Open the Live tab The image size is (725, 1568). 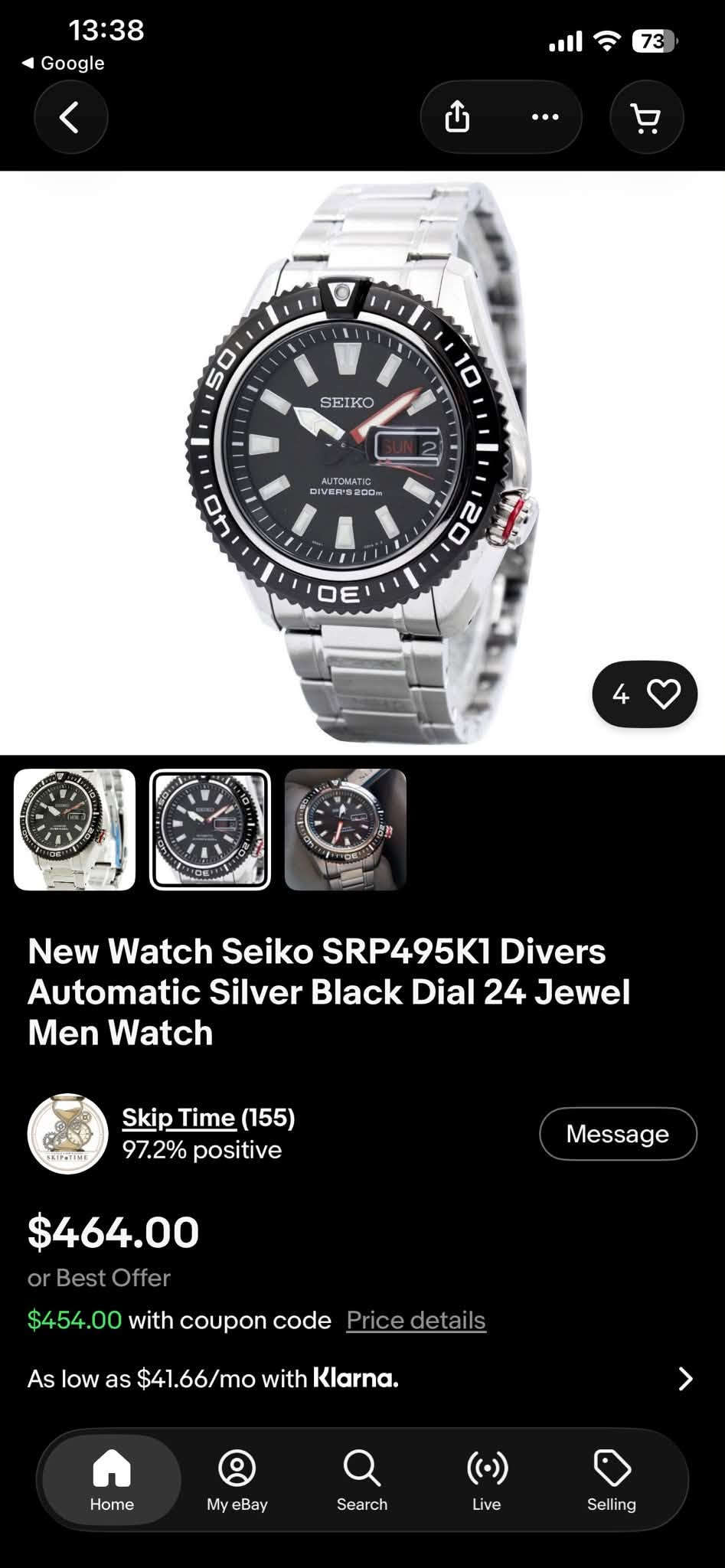click(x=487, y=1480)
